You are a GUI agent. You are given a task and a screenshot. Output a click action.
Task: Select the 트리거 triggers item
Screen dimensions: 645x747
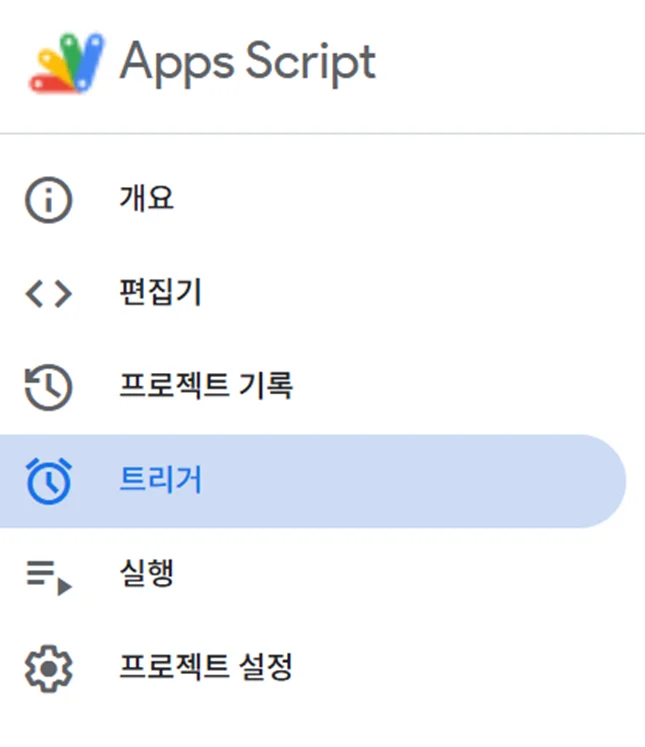click(159, 481)
